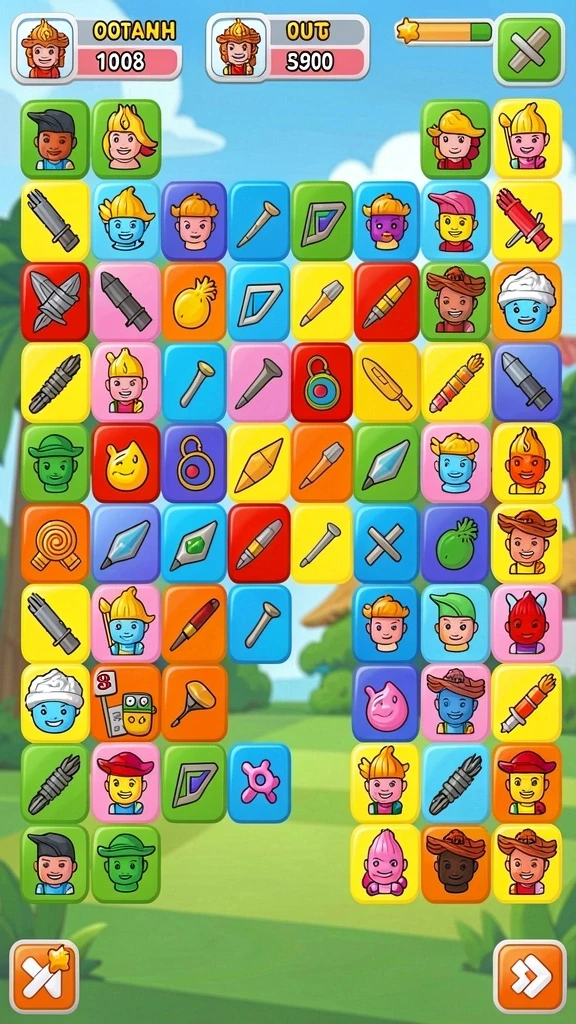Select the gray X mark on blue tile
This screenshot has width=576, height=1024.
click(x=385, y=543)
